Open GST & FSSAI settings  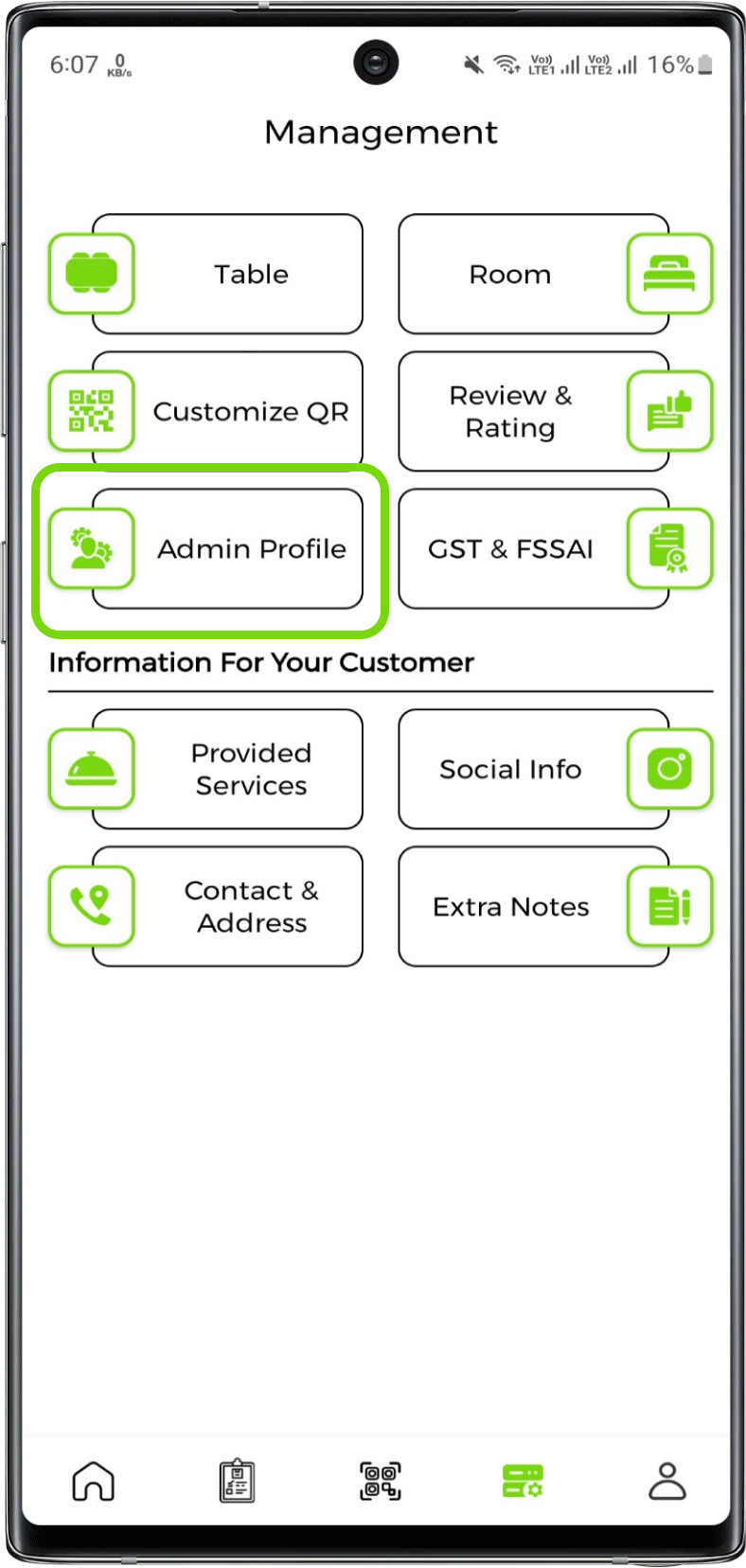(533, 548)
